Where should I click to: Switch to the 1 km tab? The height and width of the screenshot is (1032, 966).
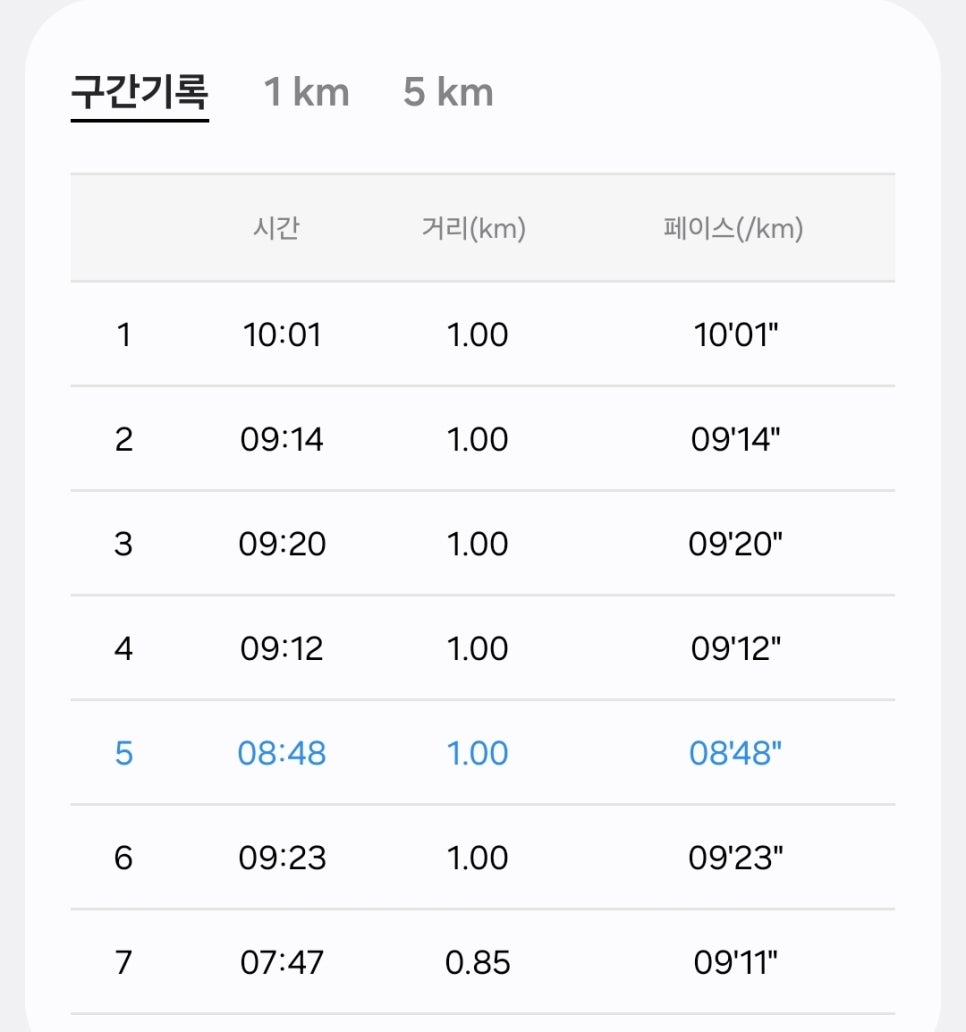click(307, 92)
